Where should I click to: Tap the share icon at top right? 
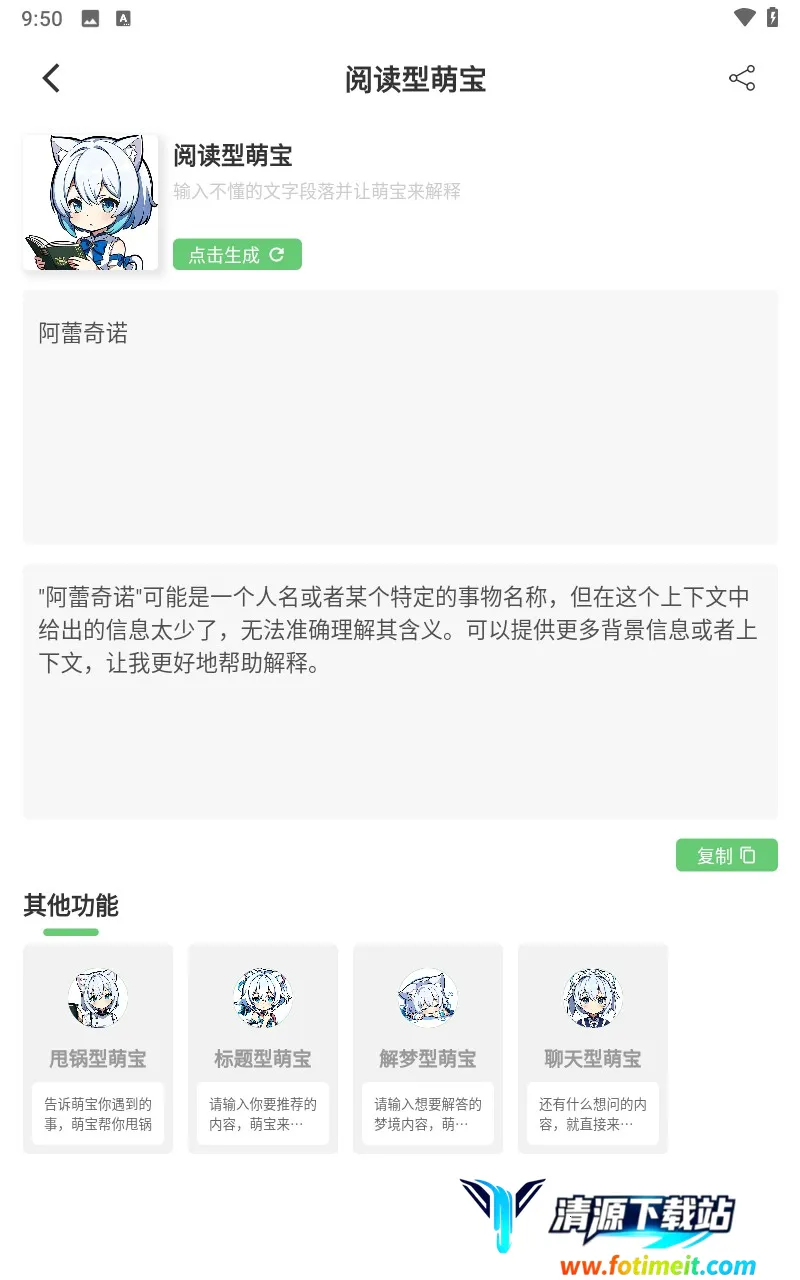point(741,78)
